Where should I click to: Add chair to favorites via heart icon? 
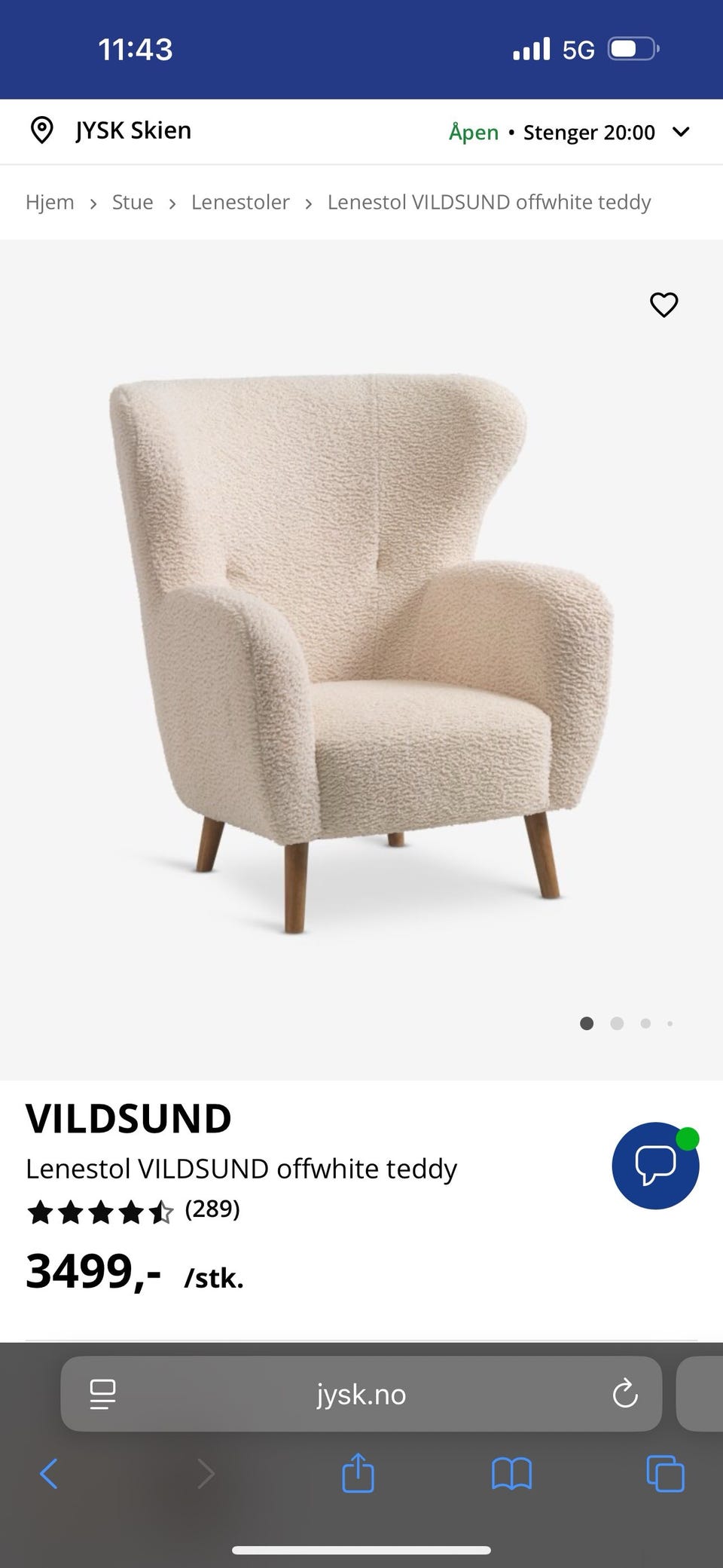pos(664,305)
